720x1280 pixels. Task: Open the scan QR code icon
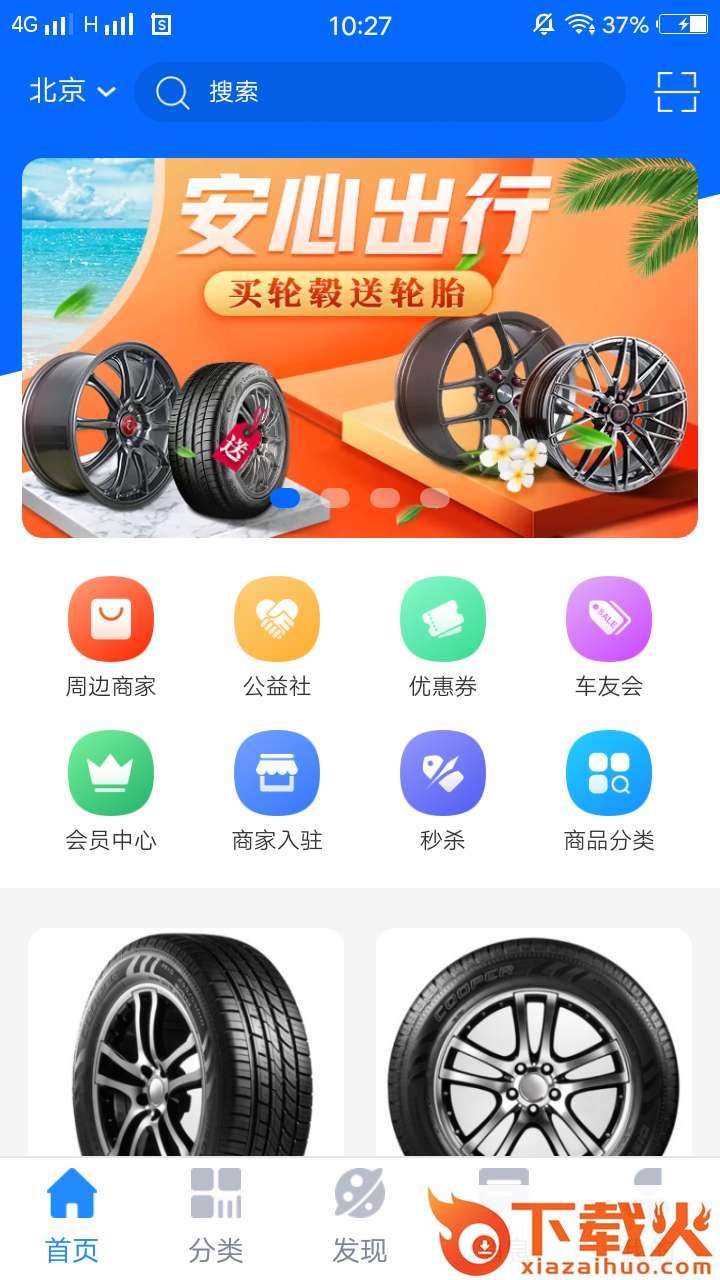tap(677, 92)
